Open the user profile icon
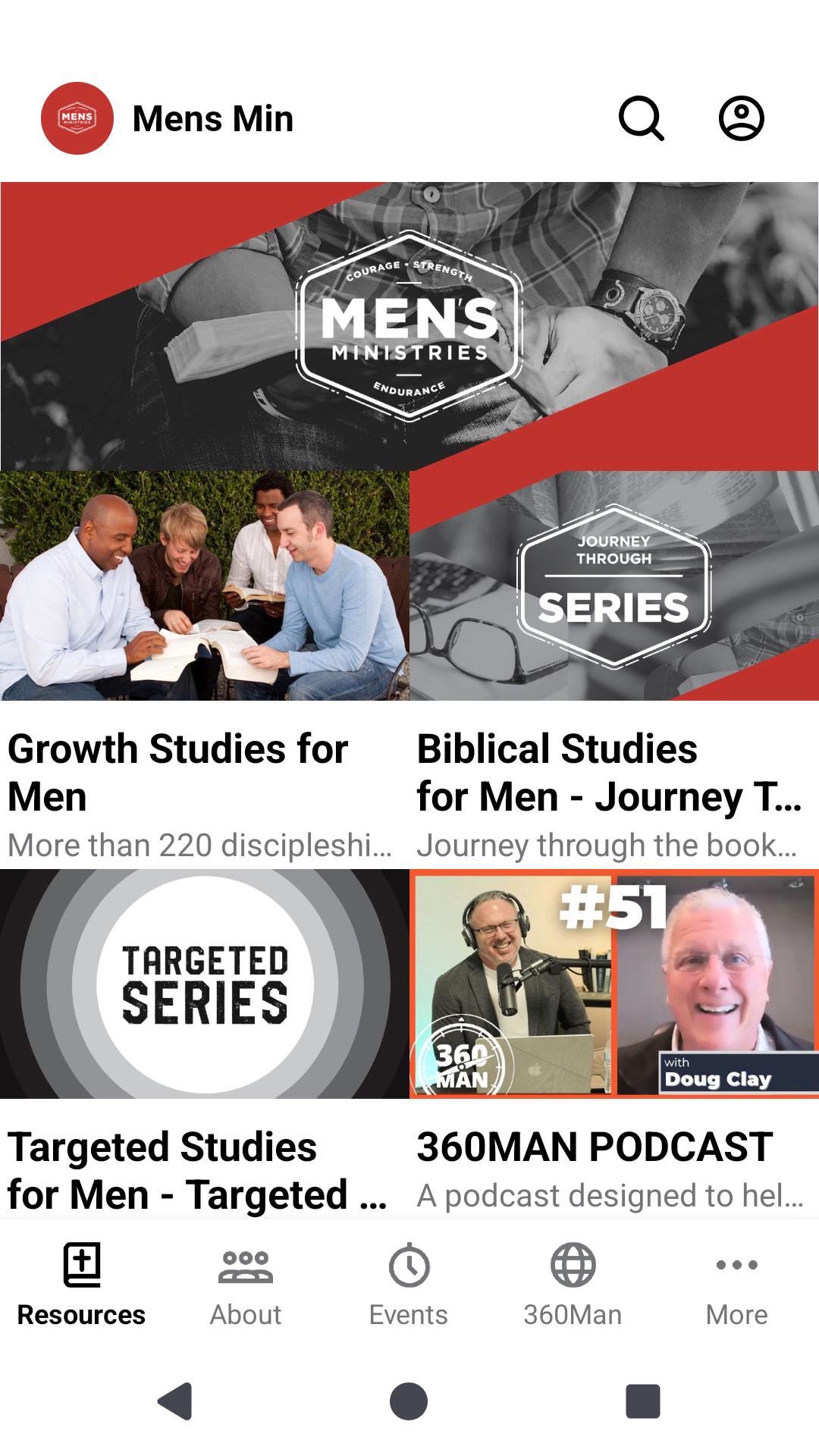Screen dimensions: 819x1456 [741, 118]
